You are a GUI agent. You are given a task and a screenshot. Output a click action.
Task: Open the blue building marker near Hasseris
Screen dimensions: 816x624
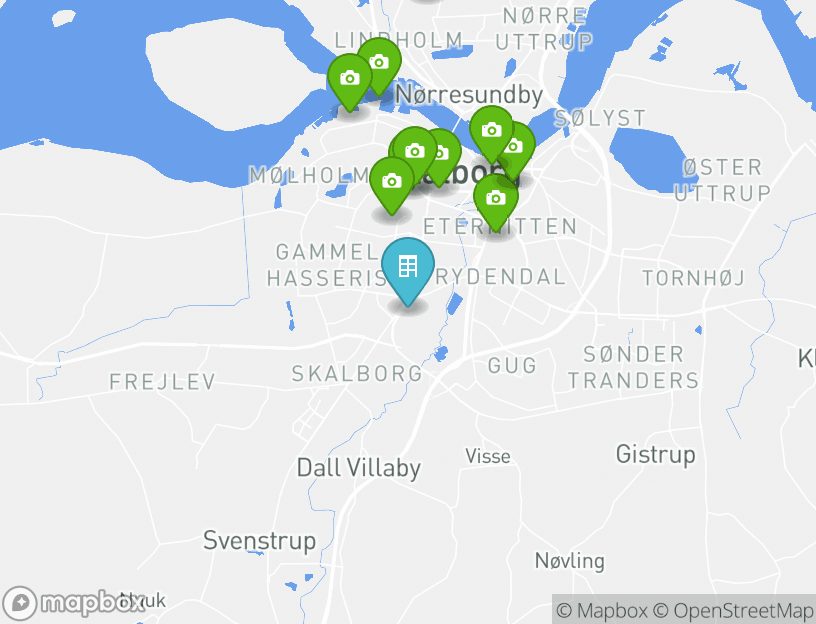(x=408, y=267)
